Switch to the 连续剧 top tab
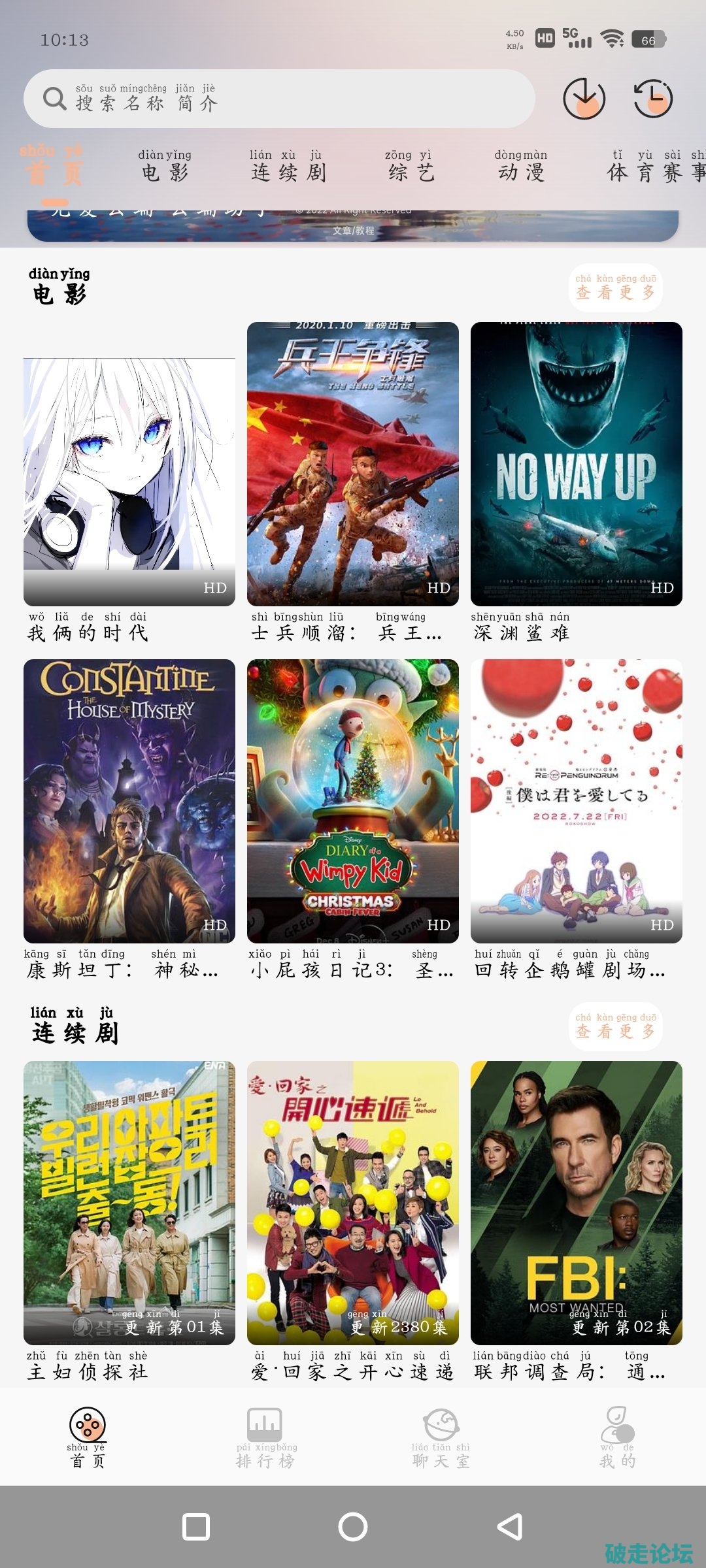 tap(288, 166)
